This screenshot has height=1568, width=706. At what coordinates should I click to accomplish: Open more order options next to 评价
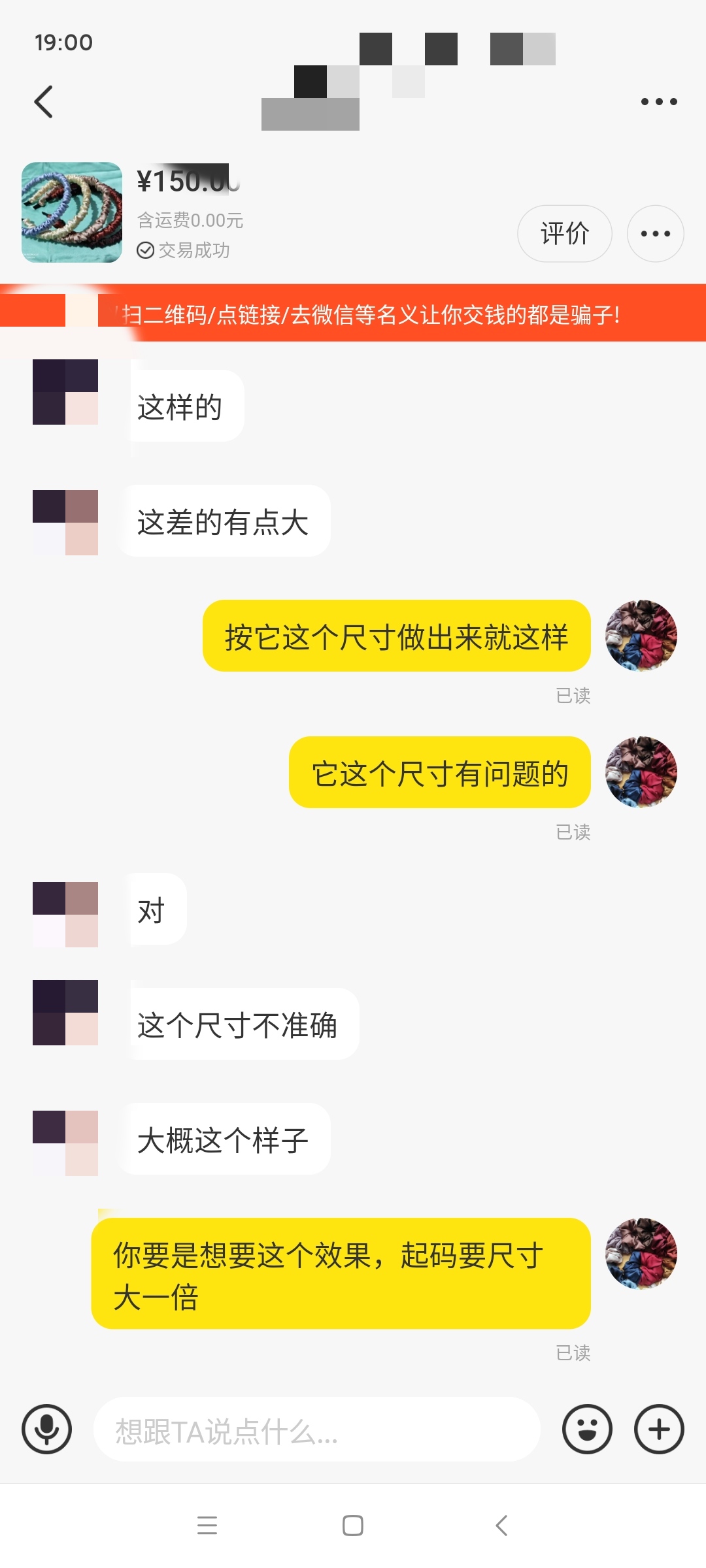[655, 234]
